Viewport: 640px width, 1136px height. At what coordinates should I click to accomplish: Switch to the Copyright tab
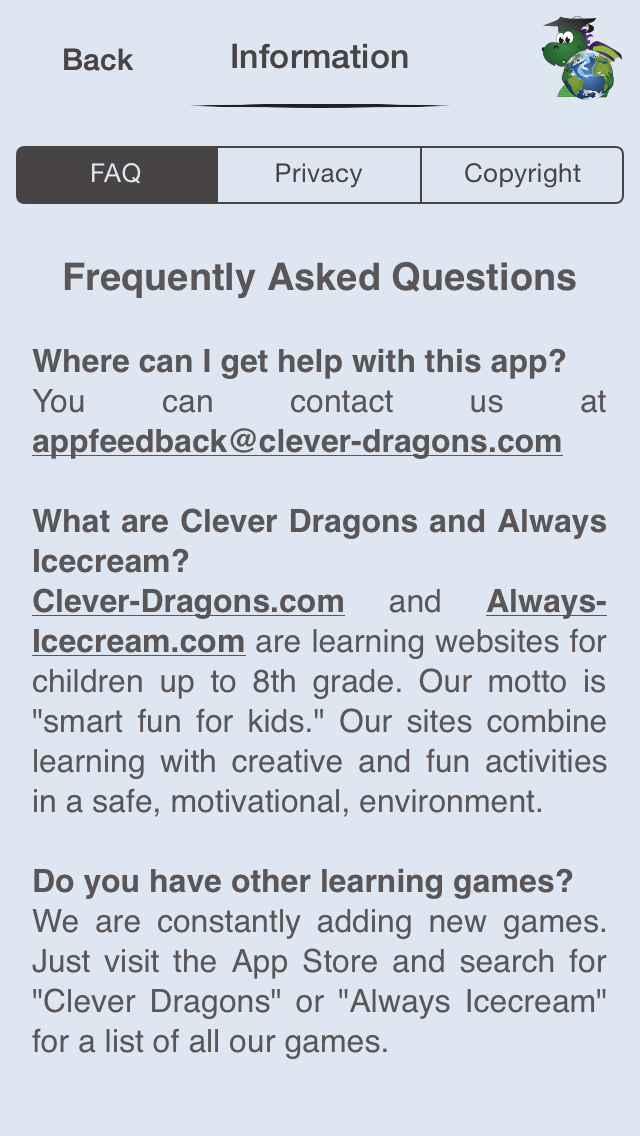[x=522, y=175]
